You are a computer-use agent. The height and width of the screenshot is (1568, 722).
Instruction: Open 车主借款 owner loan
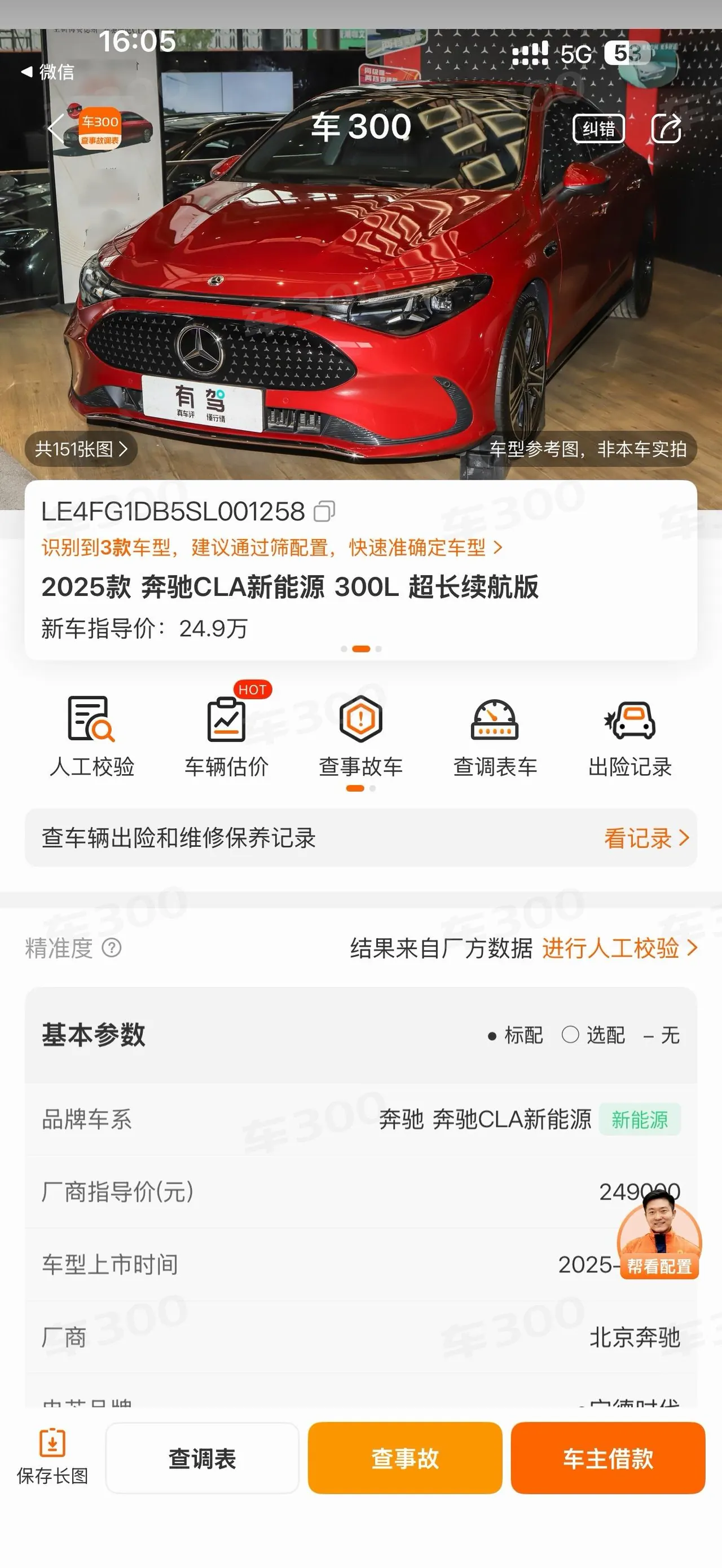[x=608, y=1459]
